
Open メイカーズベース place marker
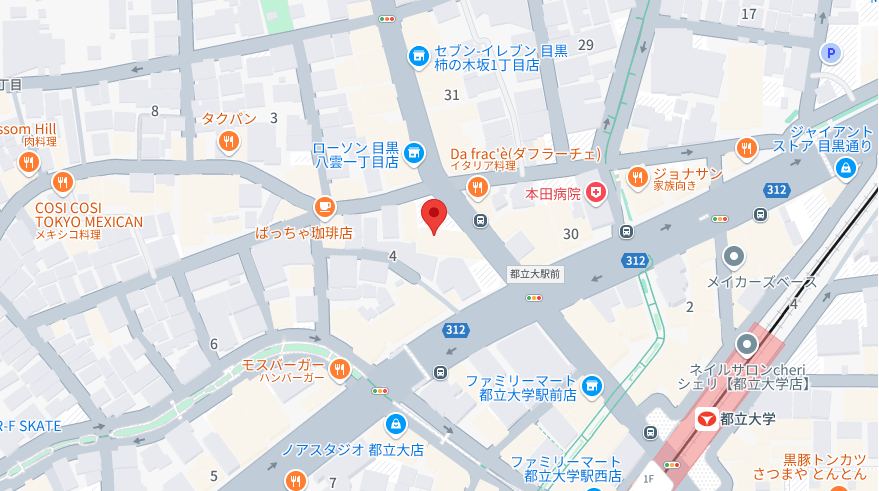pyautogui.click(x=735, y=257)
